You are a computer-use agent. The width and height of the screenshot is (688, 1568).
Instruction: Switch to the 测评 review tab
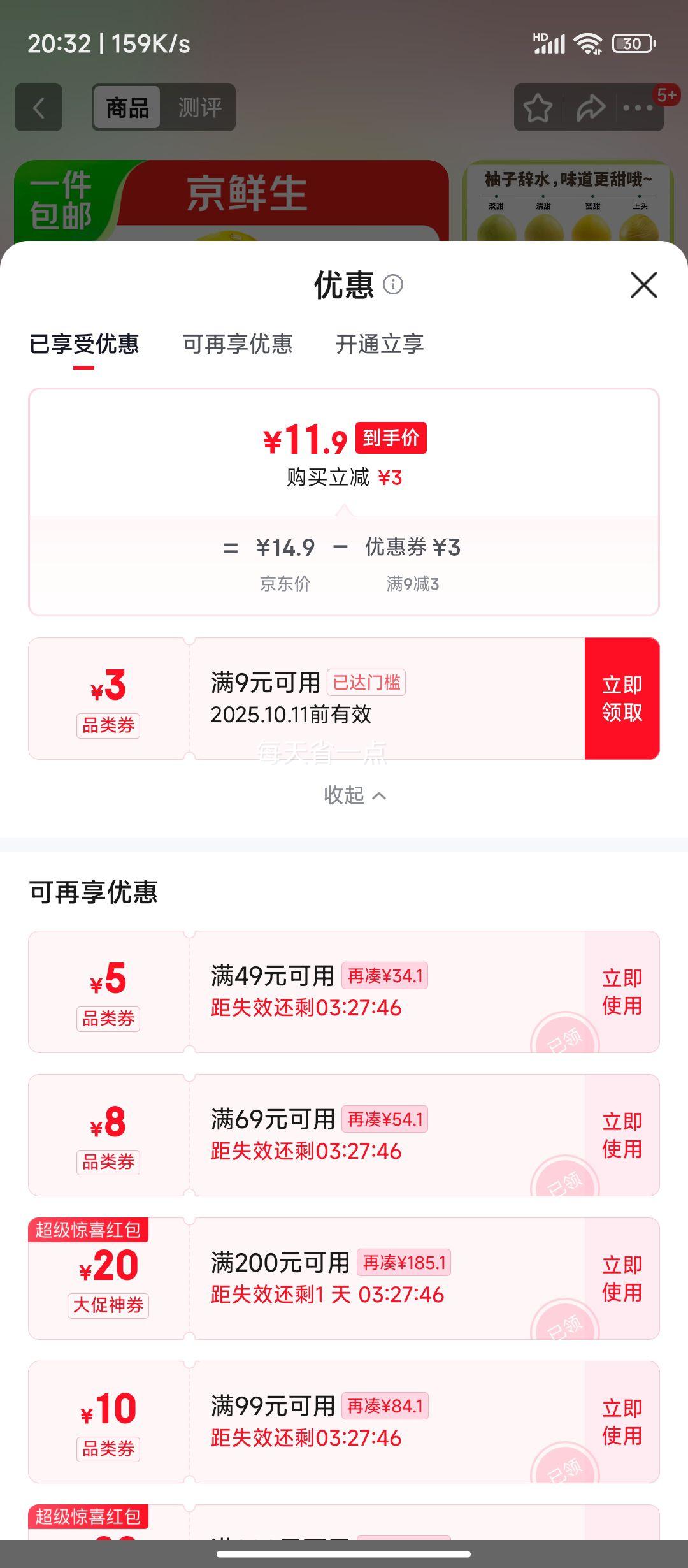coord(199,108)
